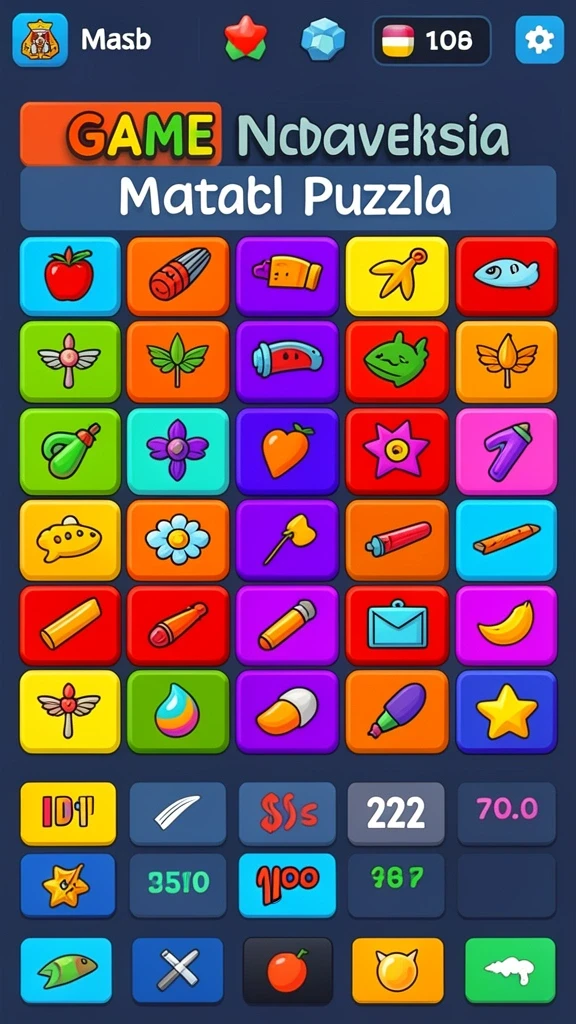Image resolution: width=576 pixels, height=1024 pixels.
Task: Select the green frog tile
Action: 397,361
